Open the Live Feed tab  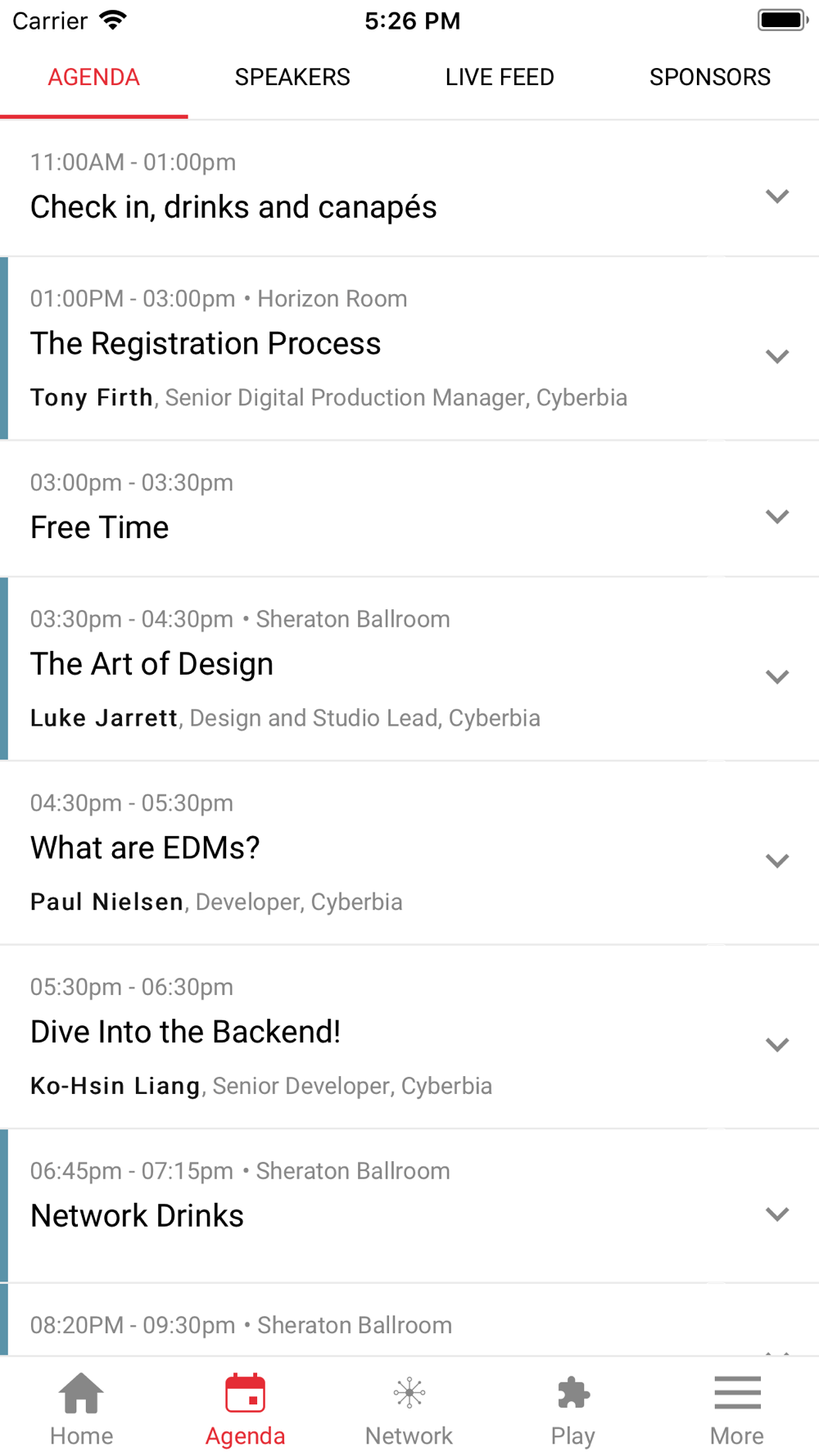(500, 77)
